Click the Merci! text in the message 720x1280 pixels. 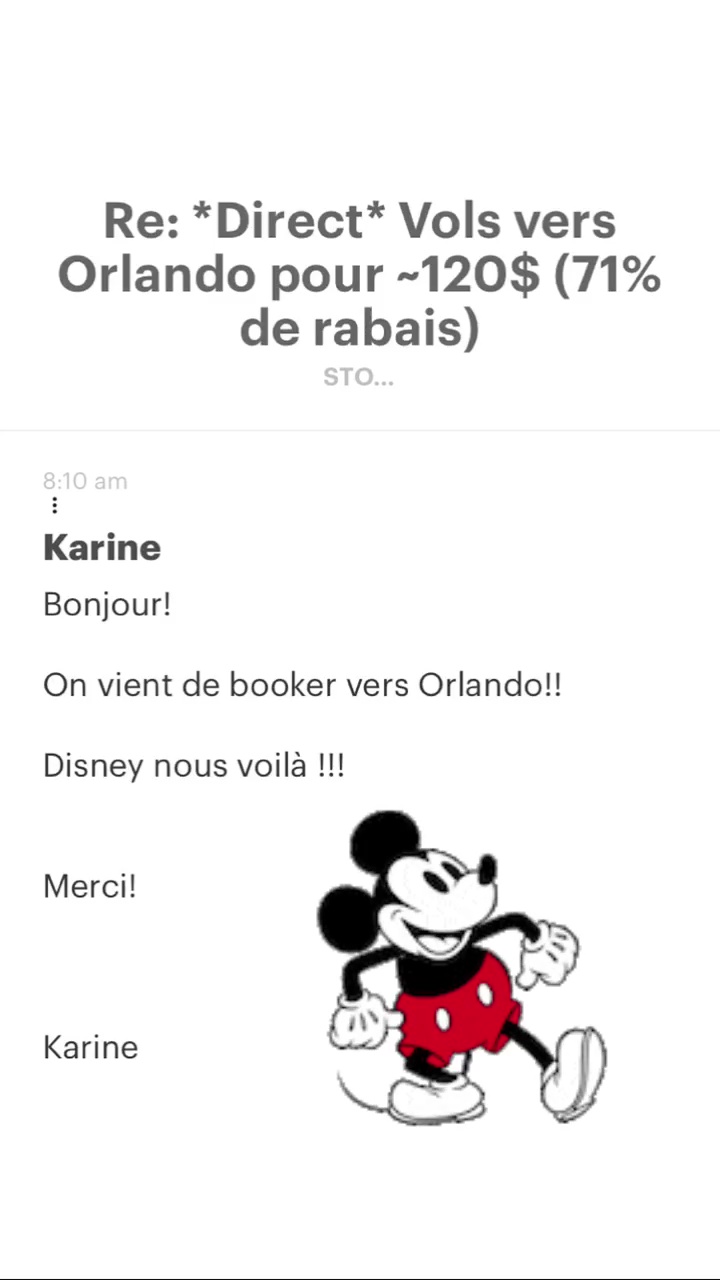(x=89, y=886)
